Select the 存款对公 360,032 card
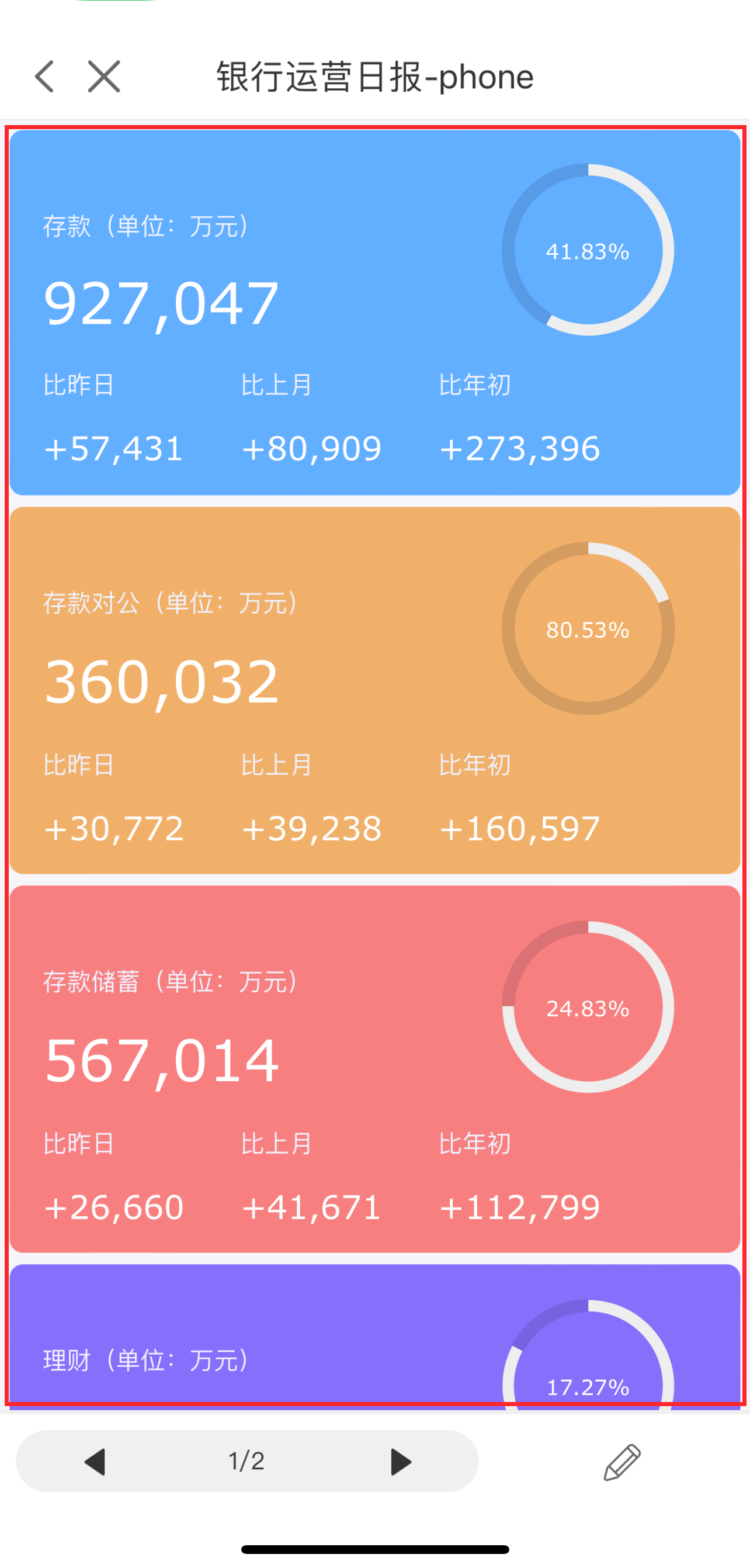The image size is (750, 1568). (x=374, y=690)
